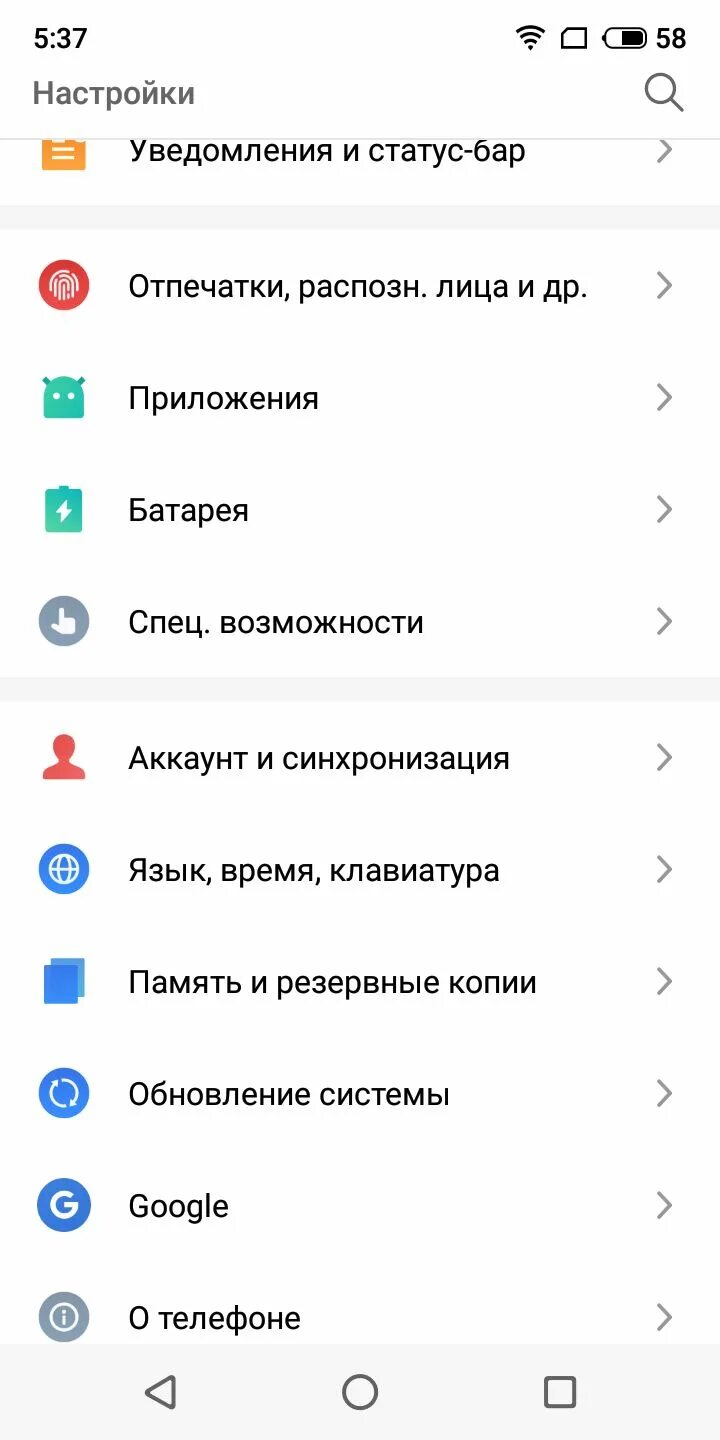Open Память и резервные копии
The width and height of the screenshot is (720, 1440).
tap(360, 982)
